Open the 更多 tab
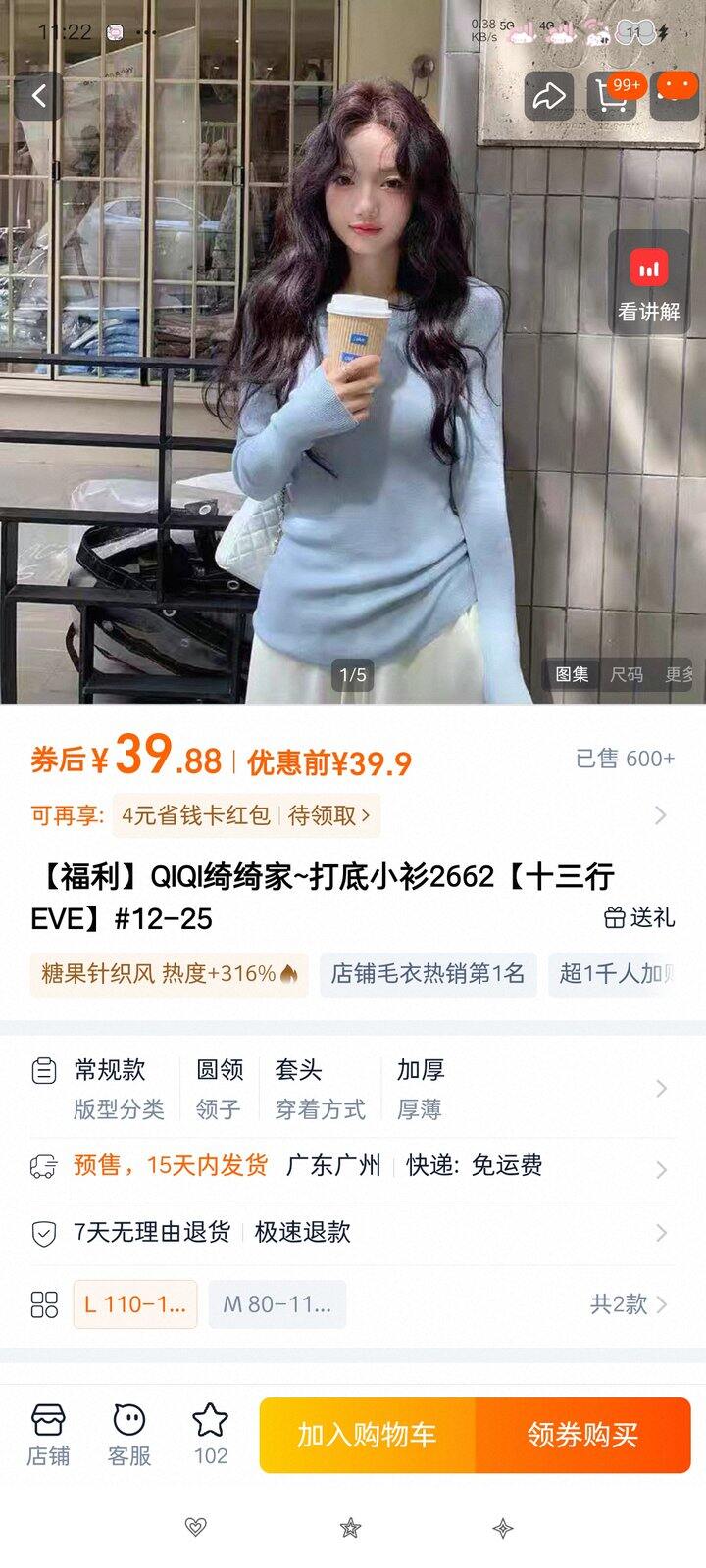This screenshot has width=706, height=1568. [x=679, y=675]
